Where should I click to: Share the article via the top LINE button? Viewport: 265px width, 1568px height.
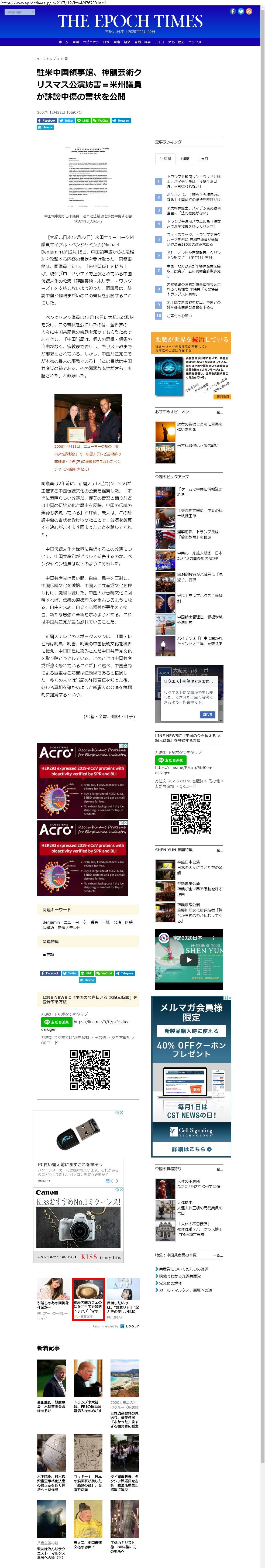(x=83, y=121)
